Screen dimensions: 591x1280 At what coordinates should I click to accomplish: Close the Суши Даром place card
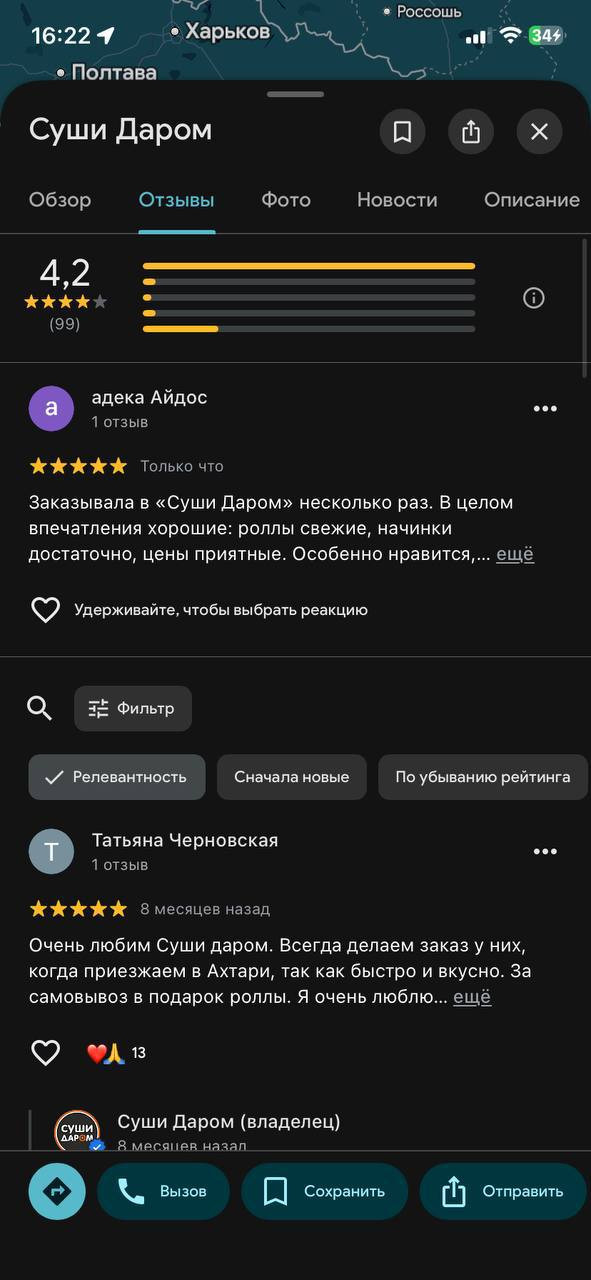pyautogui.click(x=539, y=131)
